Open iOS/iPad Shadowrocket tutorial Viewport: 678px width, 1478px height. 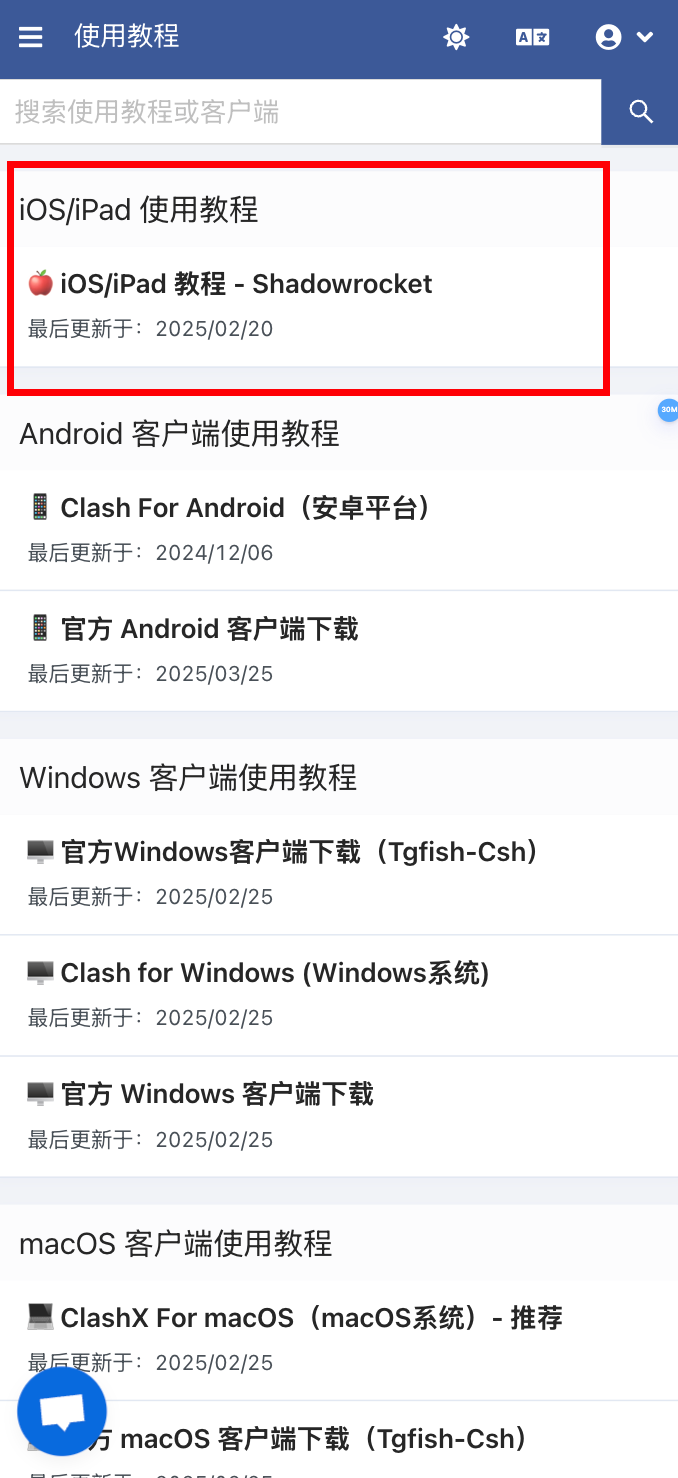click(246, 284)
